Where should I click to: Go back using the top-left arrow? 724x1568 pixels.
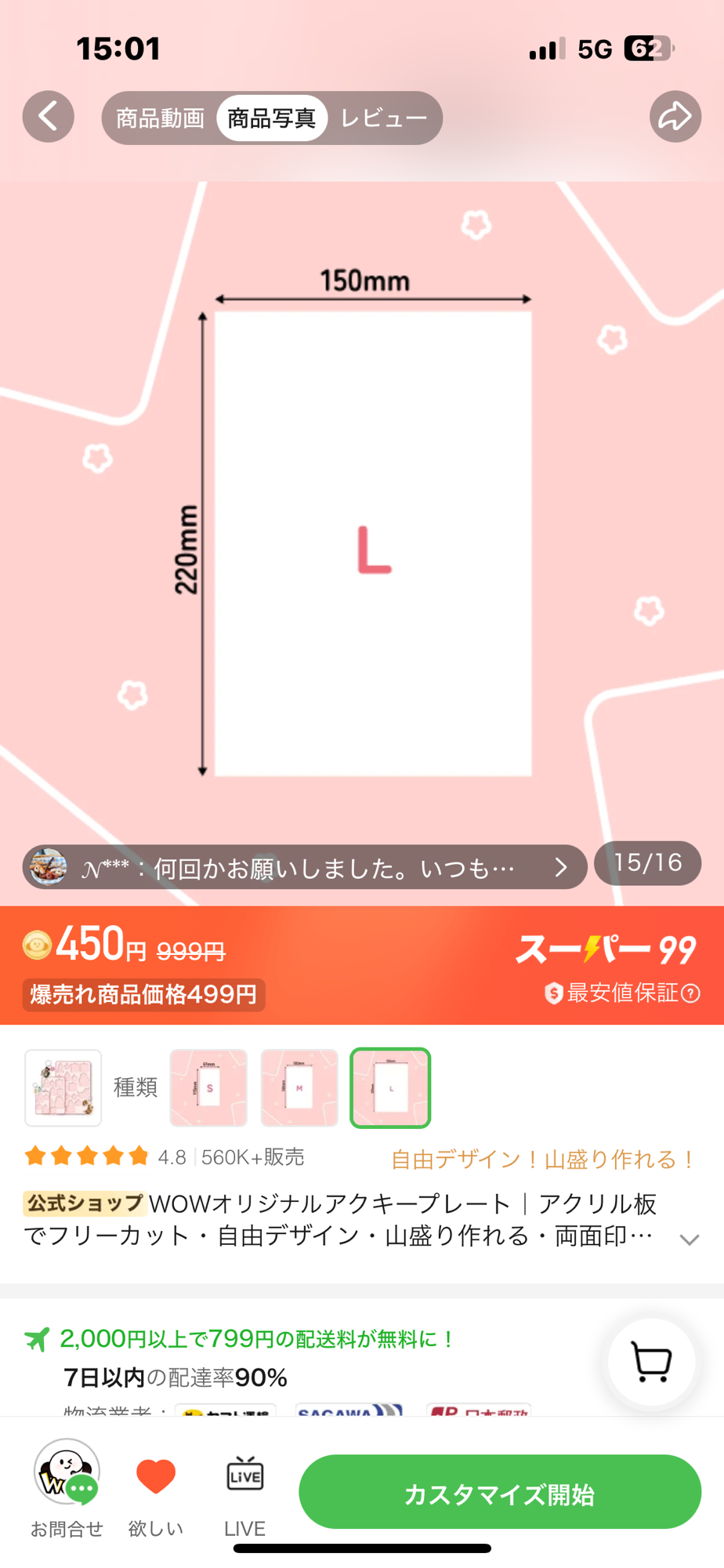tap(48, 117)
